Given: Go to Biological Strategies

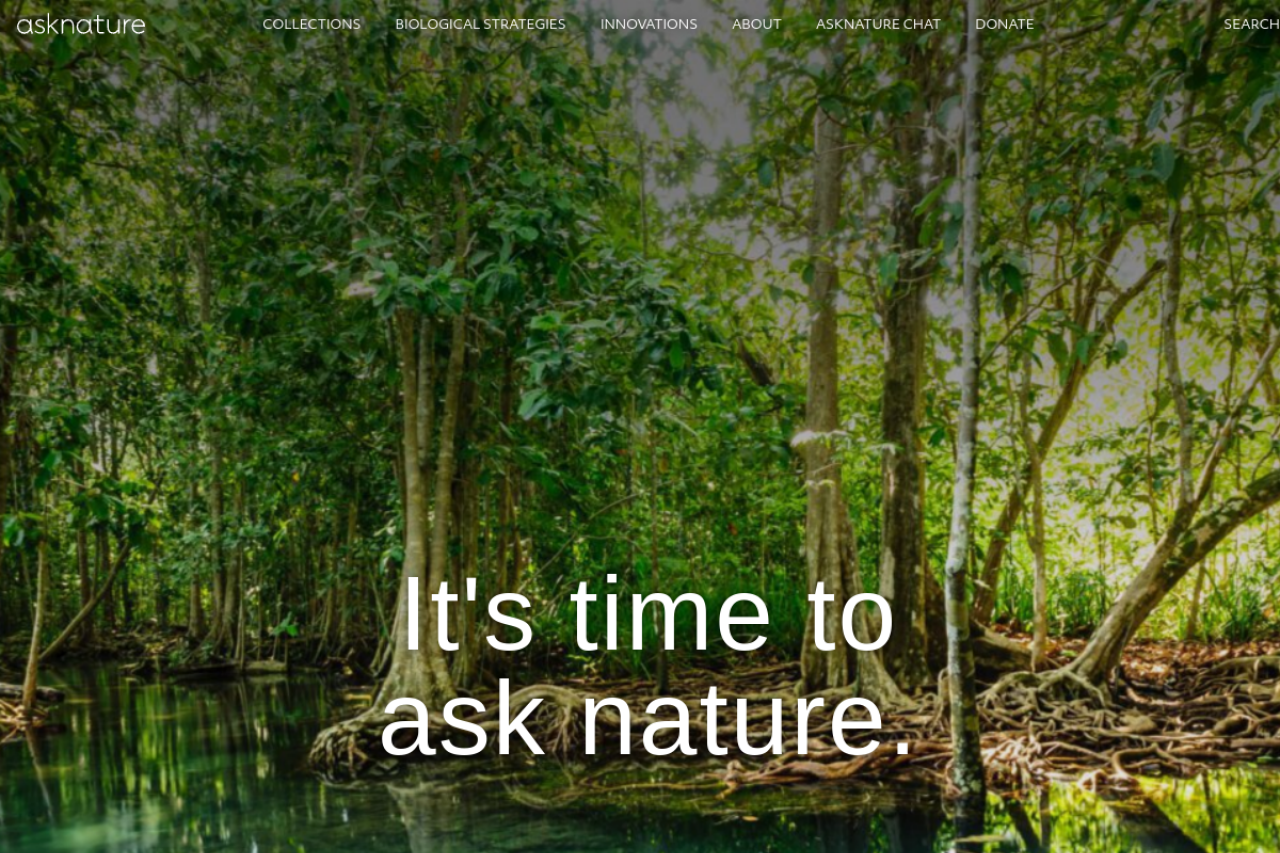Looking at the screenshot, I should tap(480, 24).
